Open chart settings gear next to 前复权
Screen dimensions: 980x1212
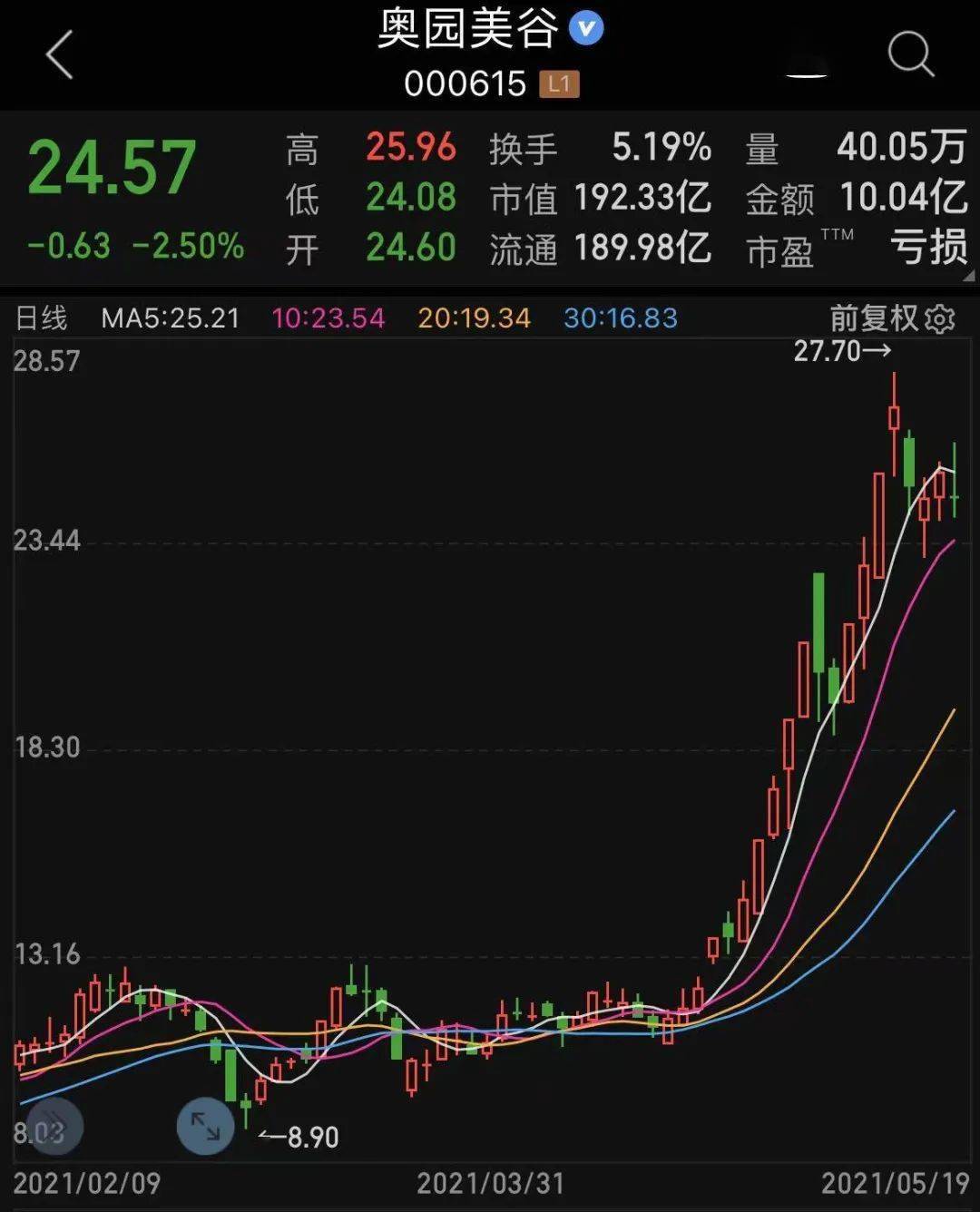pyautogui.click(x=941, y=319)
